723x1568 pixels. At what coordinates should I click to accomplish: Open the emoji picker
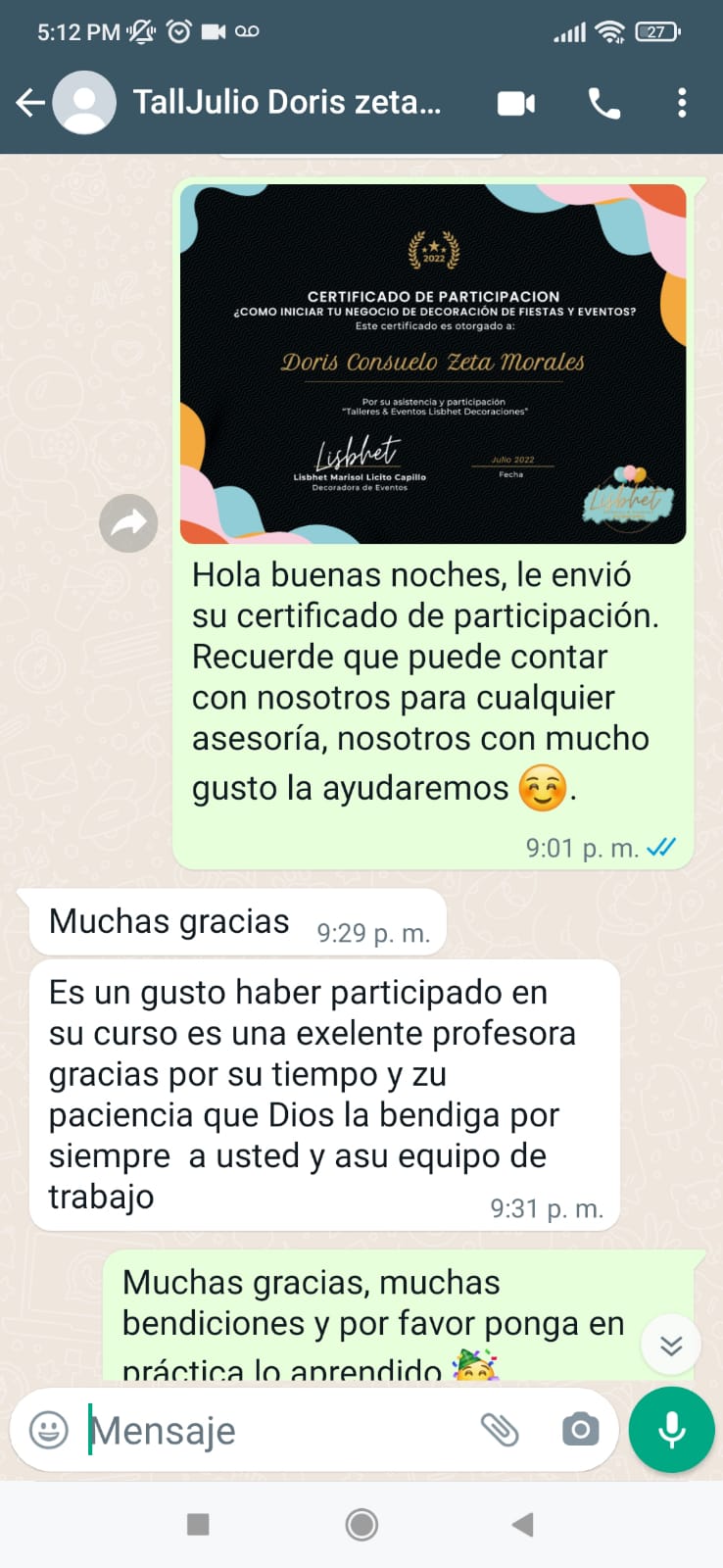pos(49,1430)
